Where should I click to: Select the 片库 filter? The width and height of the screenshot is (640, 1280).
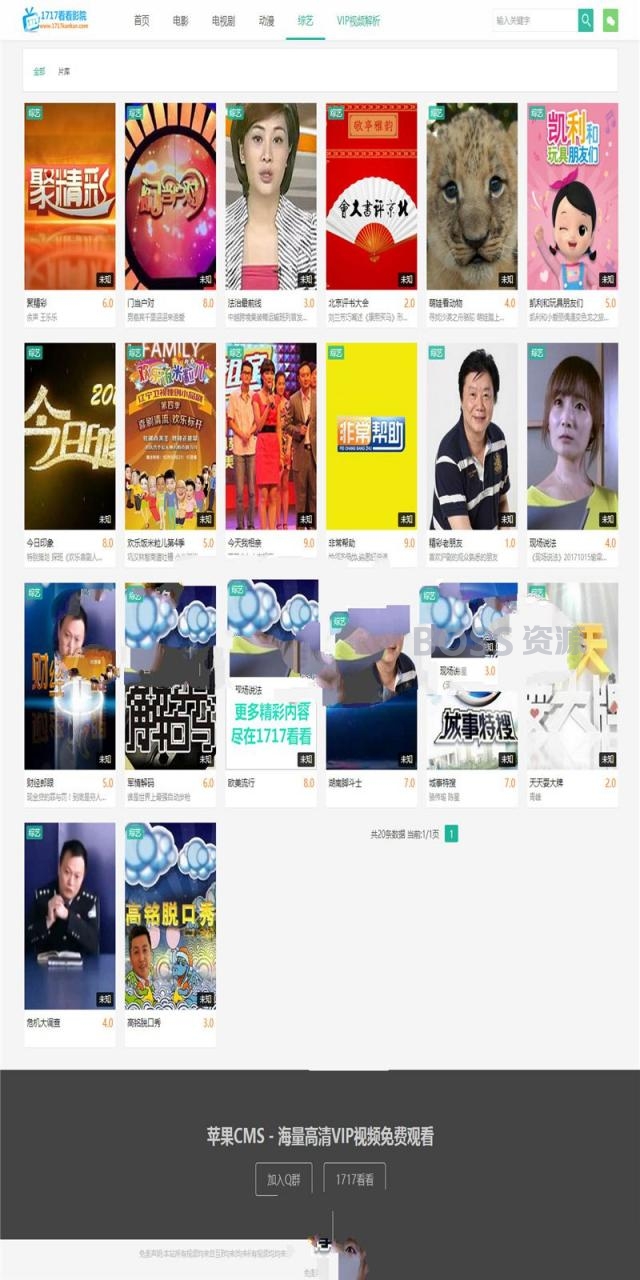64,71
